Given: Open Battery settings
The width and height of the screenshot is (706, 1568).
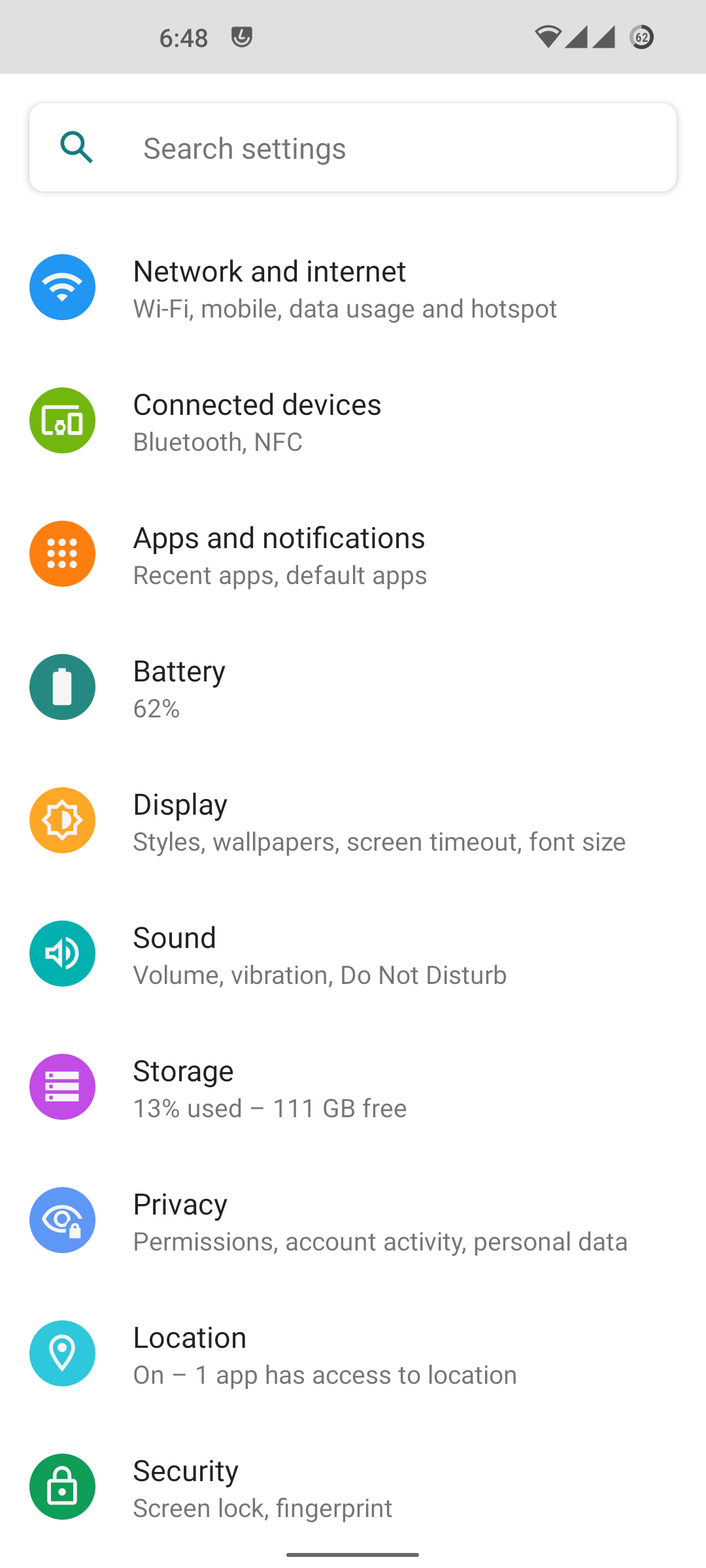Looking at the screenshot, I should [353, 687].
